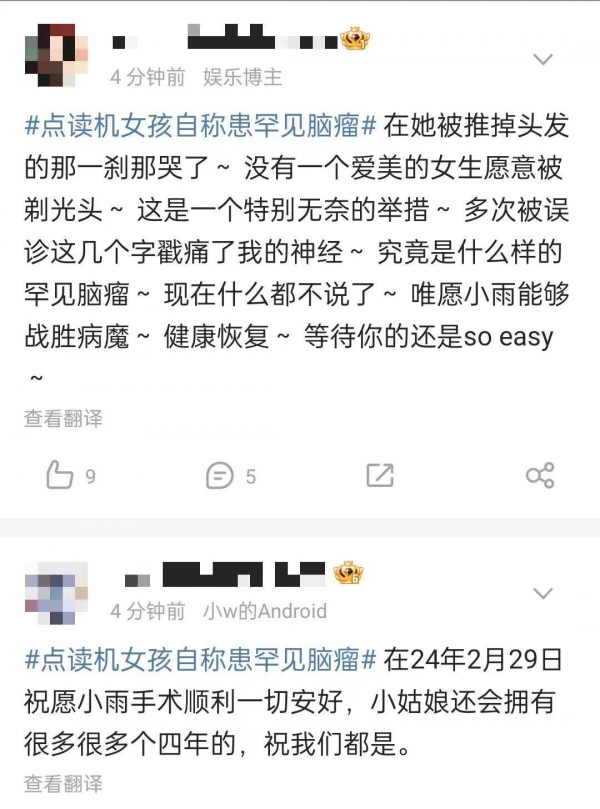
Task: Tap 查看翻译 under the 娱乐博主 post
Action: click(63, 417)
